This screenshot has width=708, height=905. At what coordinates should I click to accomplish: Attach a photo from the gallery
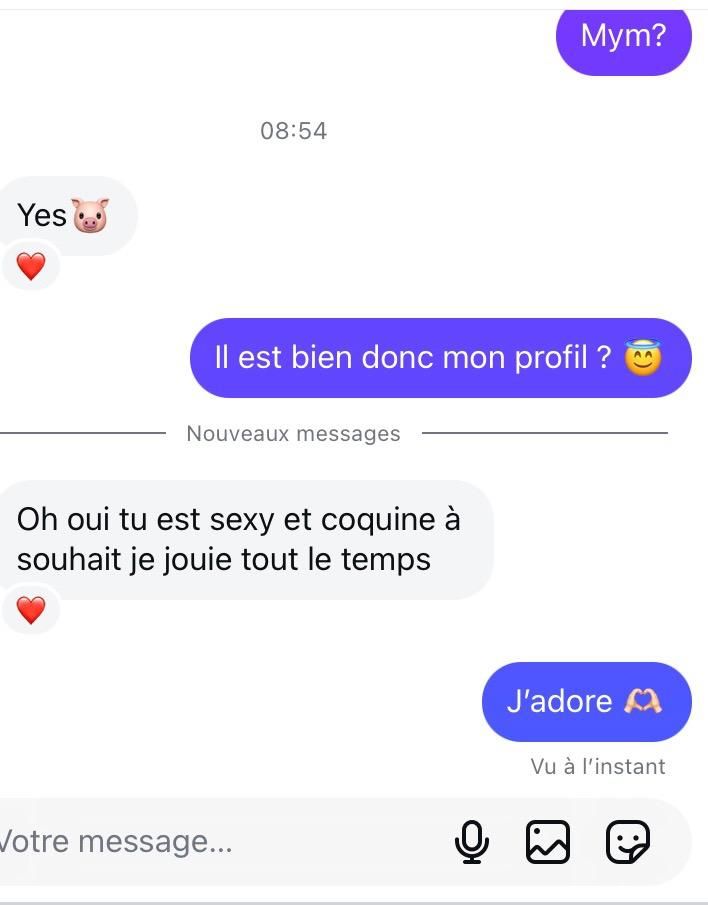pos(548,841)
